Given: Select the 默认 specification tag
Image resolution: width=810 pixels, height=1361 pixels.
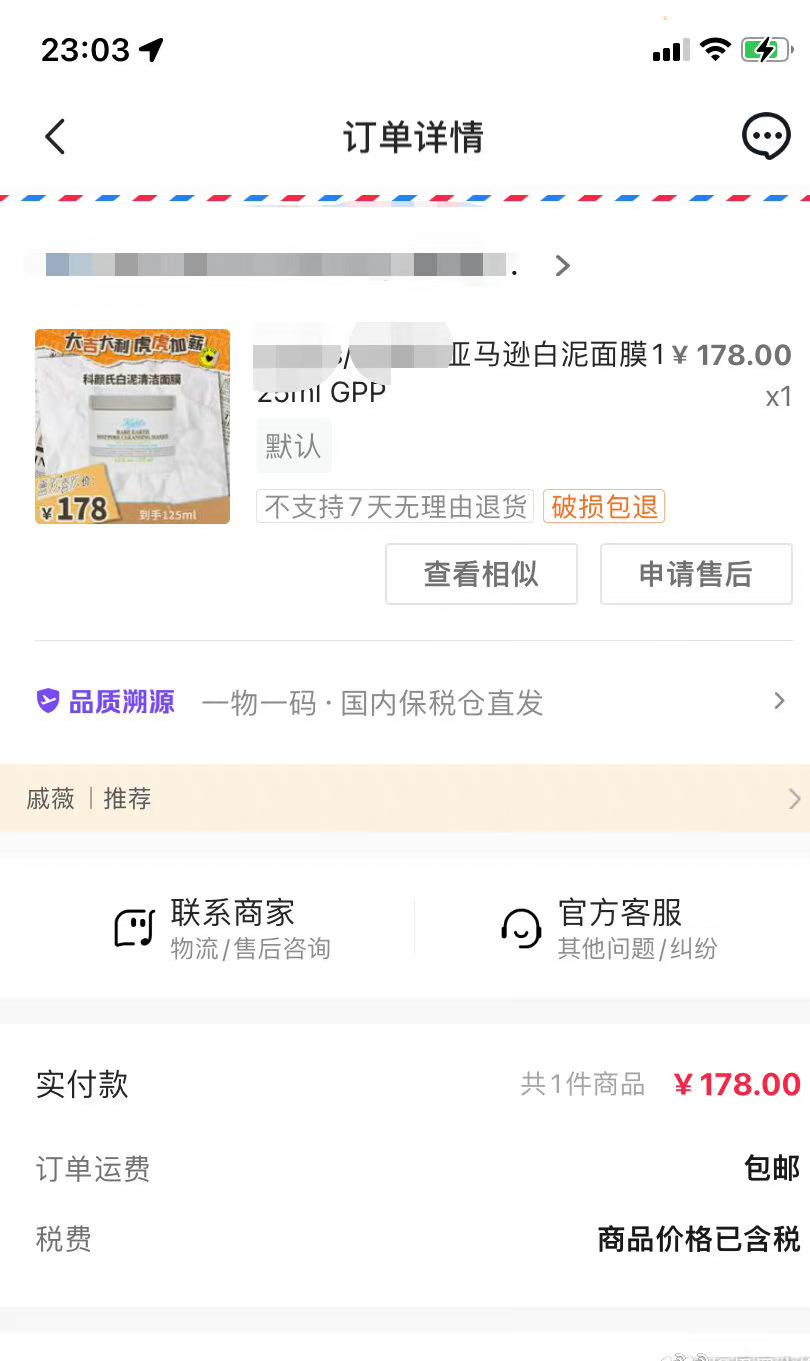Looking at the screenshot, I should pos(292,445).
